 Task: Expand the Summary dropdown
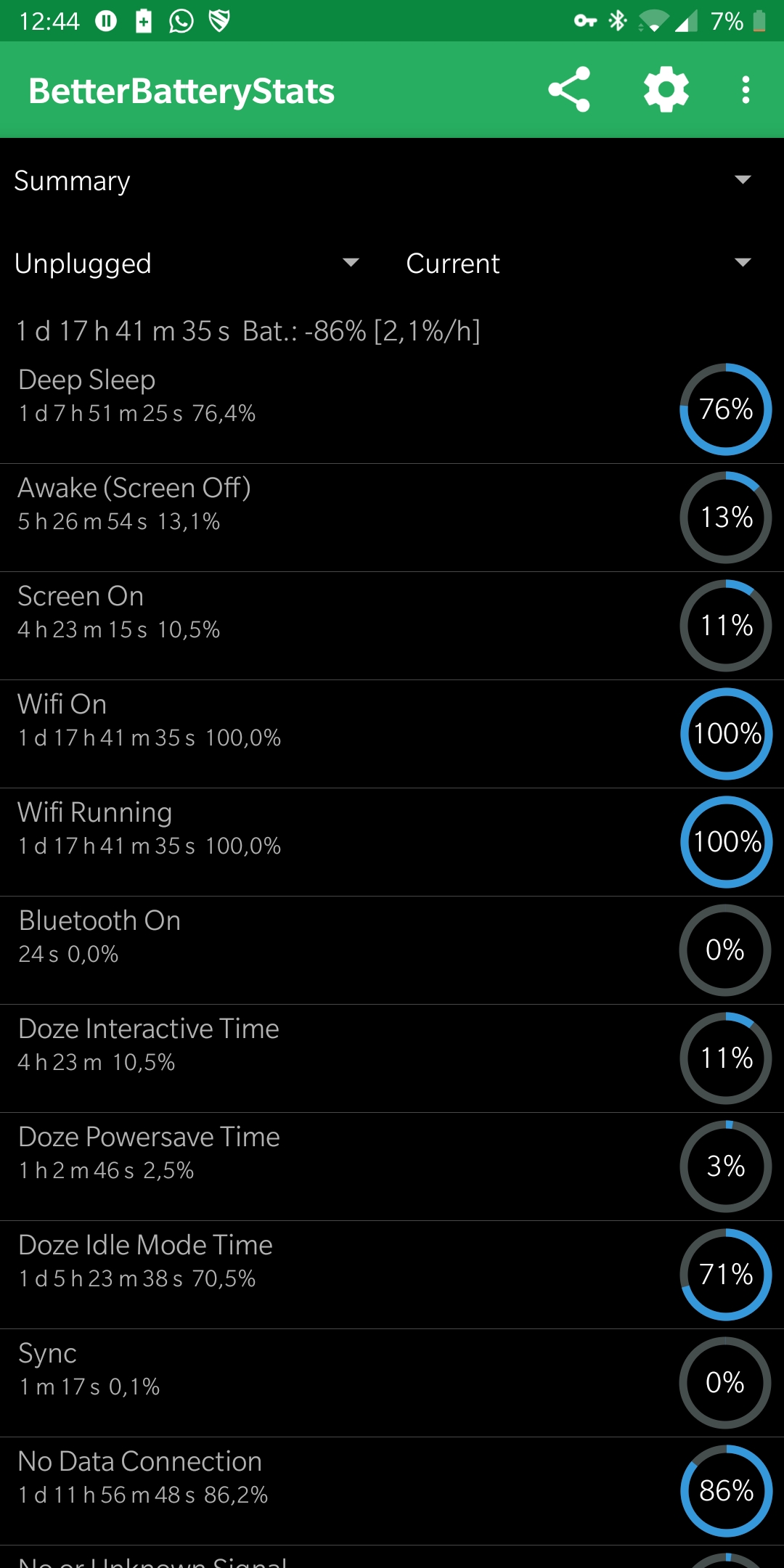392,180
